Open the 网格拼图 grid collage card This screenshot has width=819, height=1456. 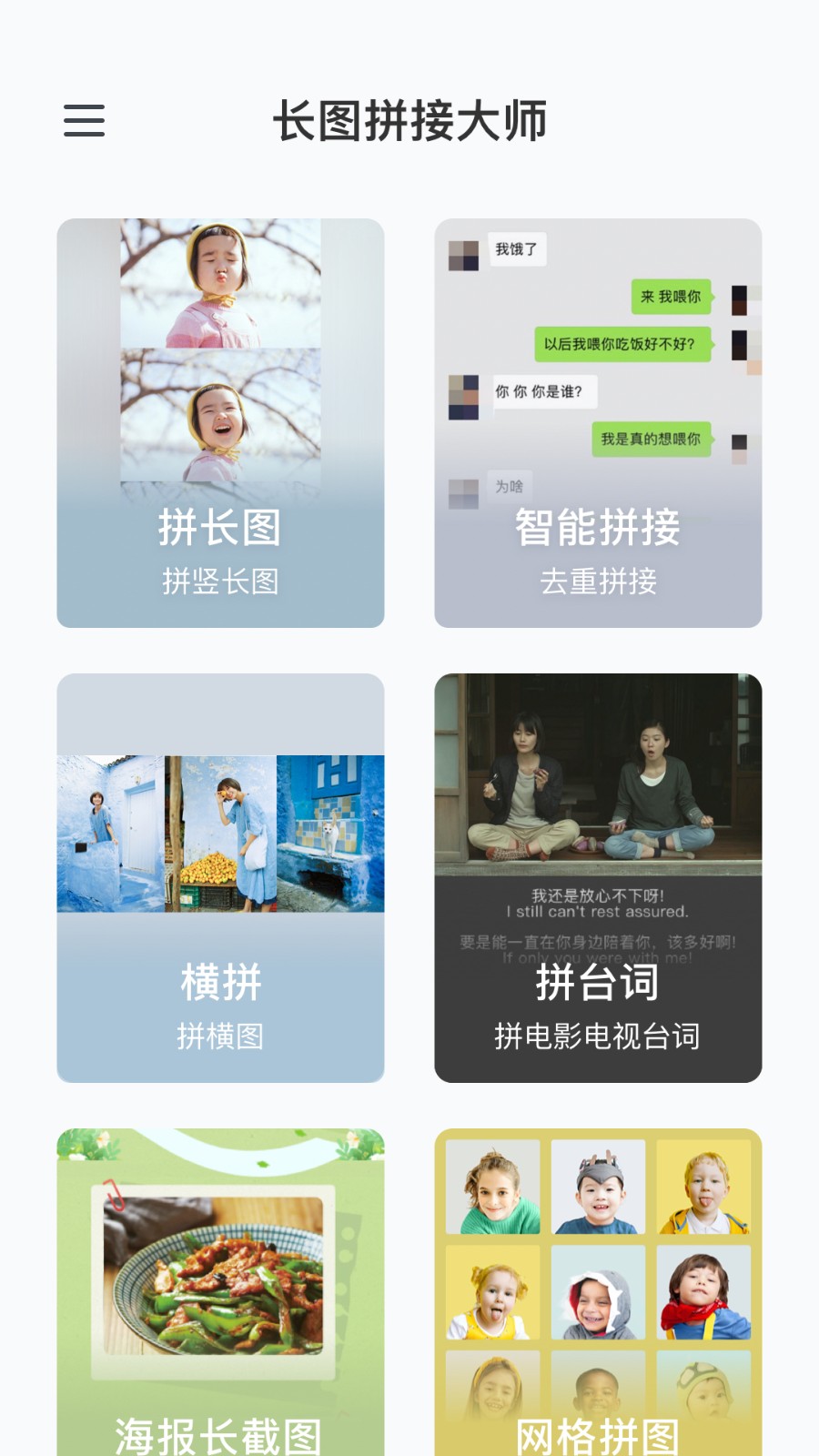pyautogui.click(x=598, y=1292)
